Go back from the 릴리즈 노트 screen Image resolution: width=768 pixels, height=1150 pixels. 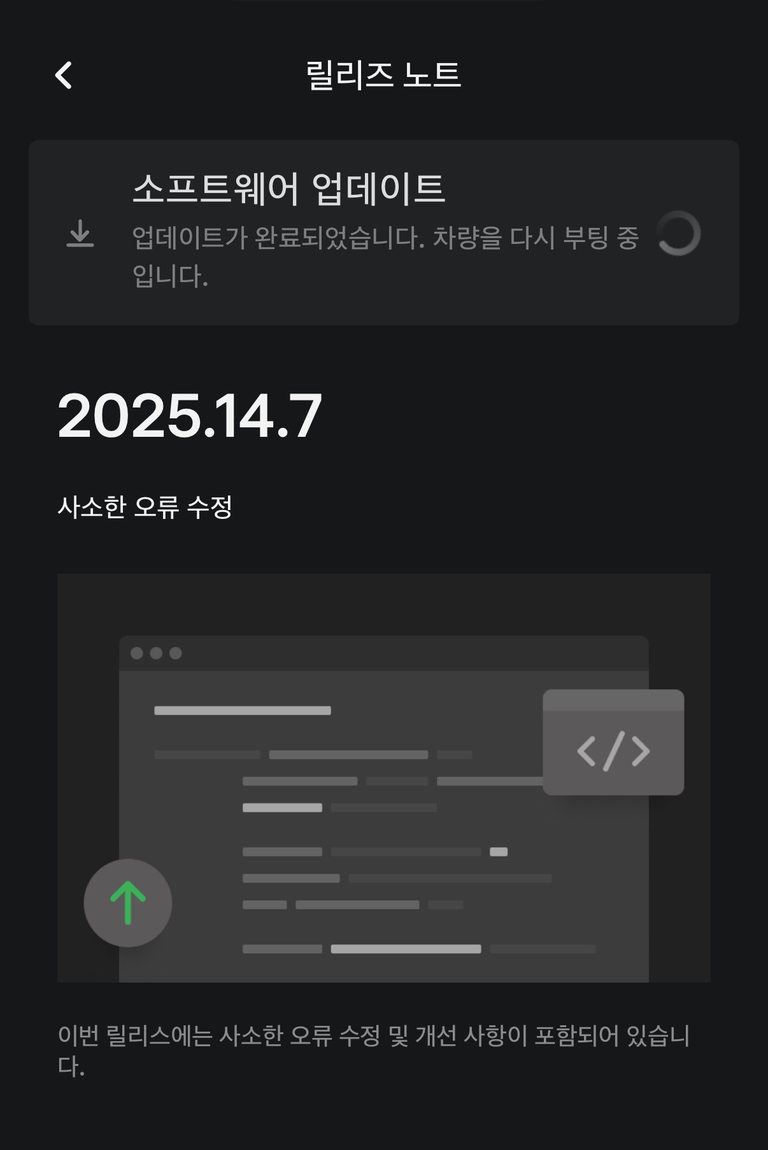63,75
